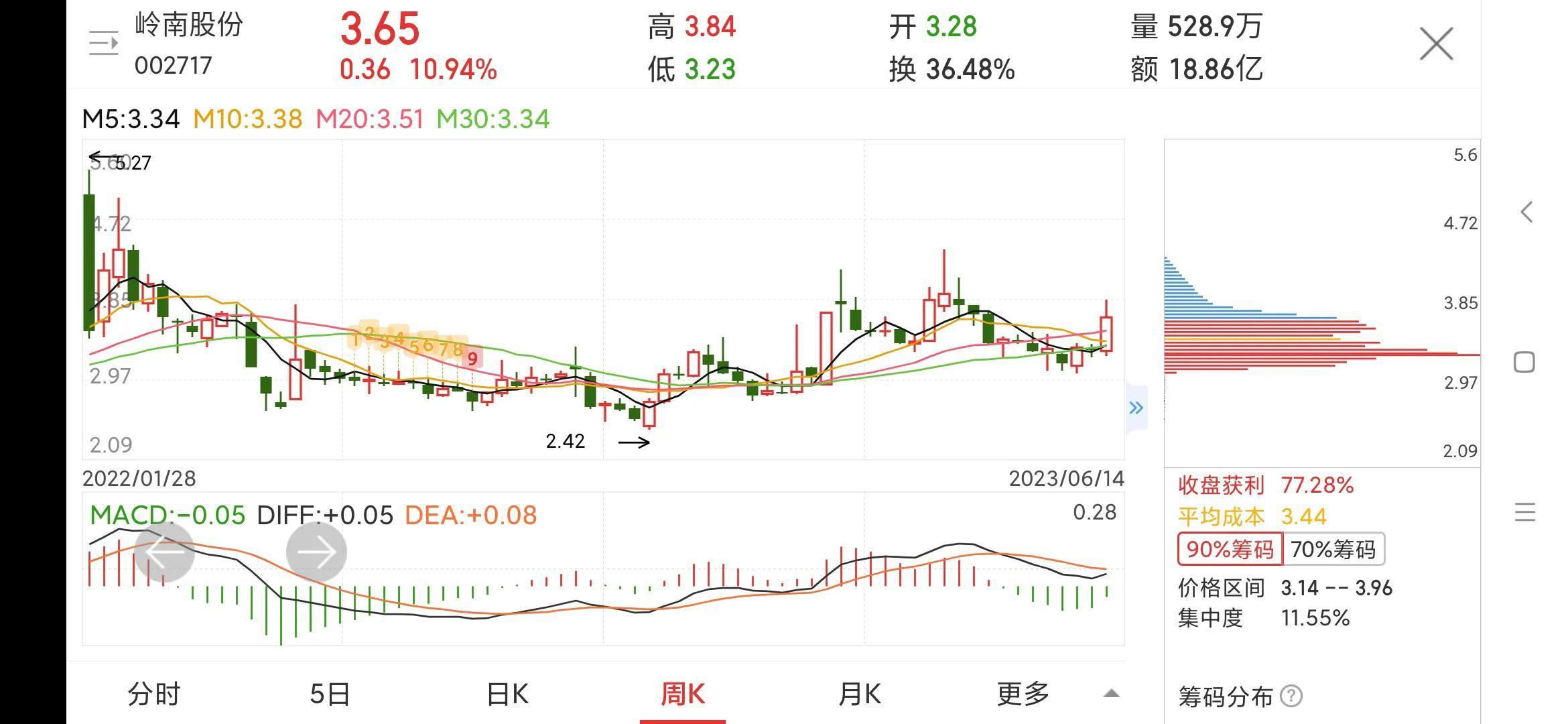Collapse the chip distribution panel

pyautogui.click(x=1136, y=408)
